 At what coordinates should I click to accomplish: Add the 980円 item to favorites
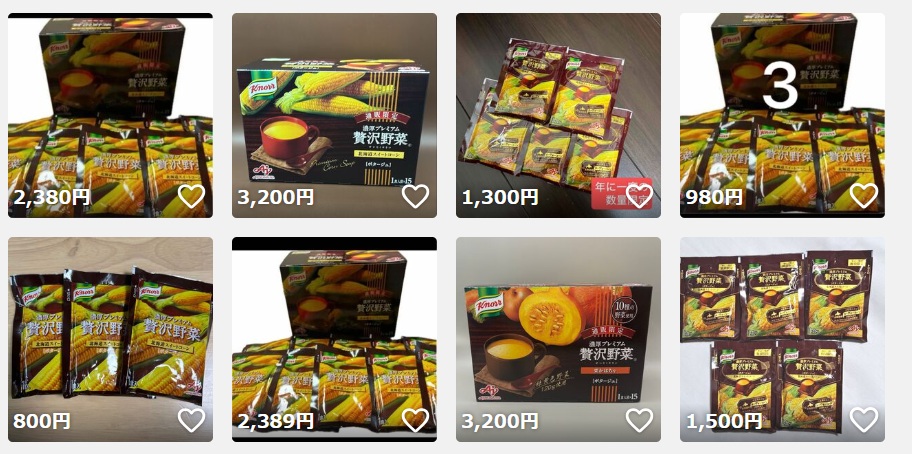coord(863,196)
